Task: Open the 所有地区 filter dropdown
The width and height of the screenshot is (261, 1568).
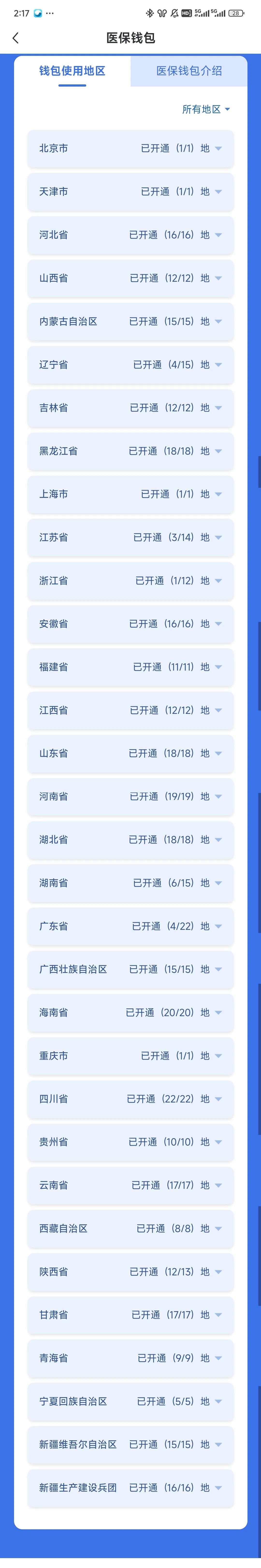Action: click(x=206, y=110)
